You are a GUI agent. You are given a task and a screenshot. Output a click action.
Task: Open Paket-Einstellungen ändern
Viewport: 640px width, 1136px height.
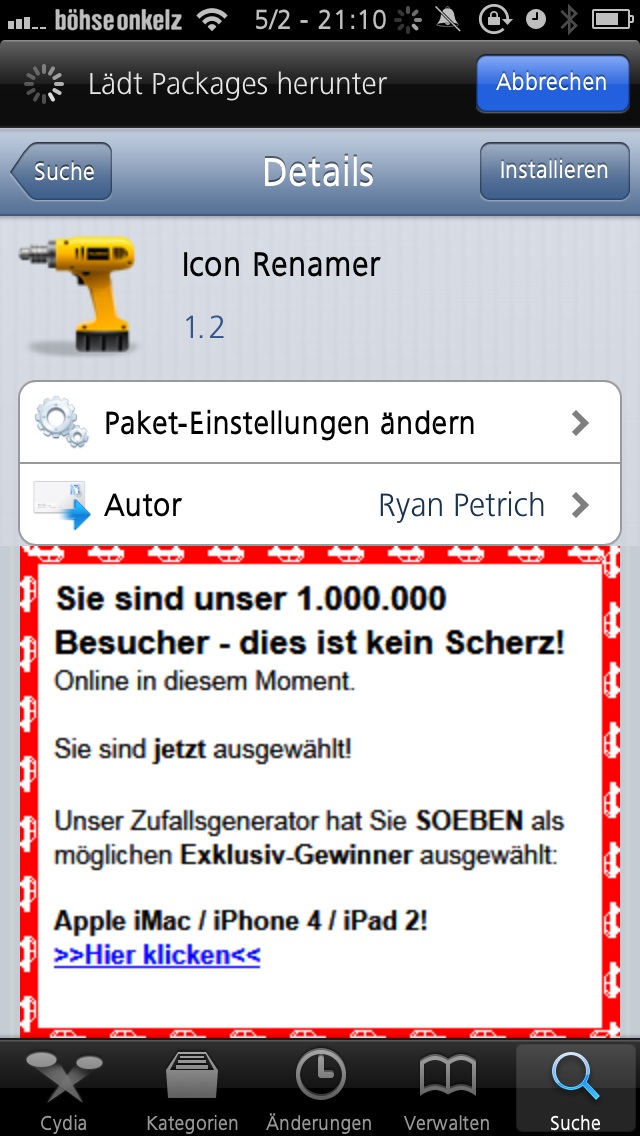tap(320, 423)
